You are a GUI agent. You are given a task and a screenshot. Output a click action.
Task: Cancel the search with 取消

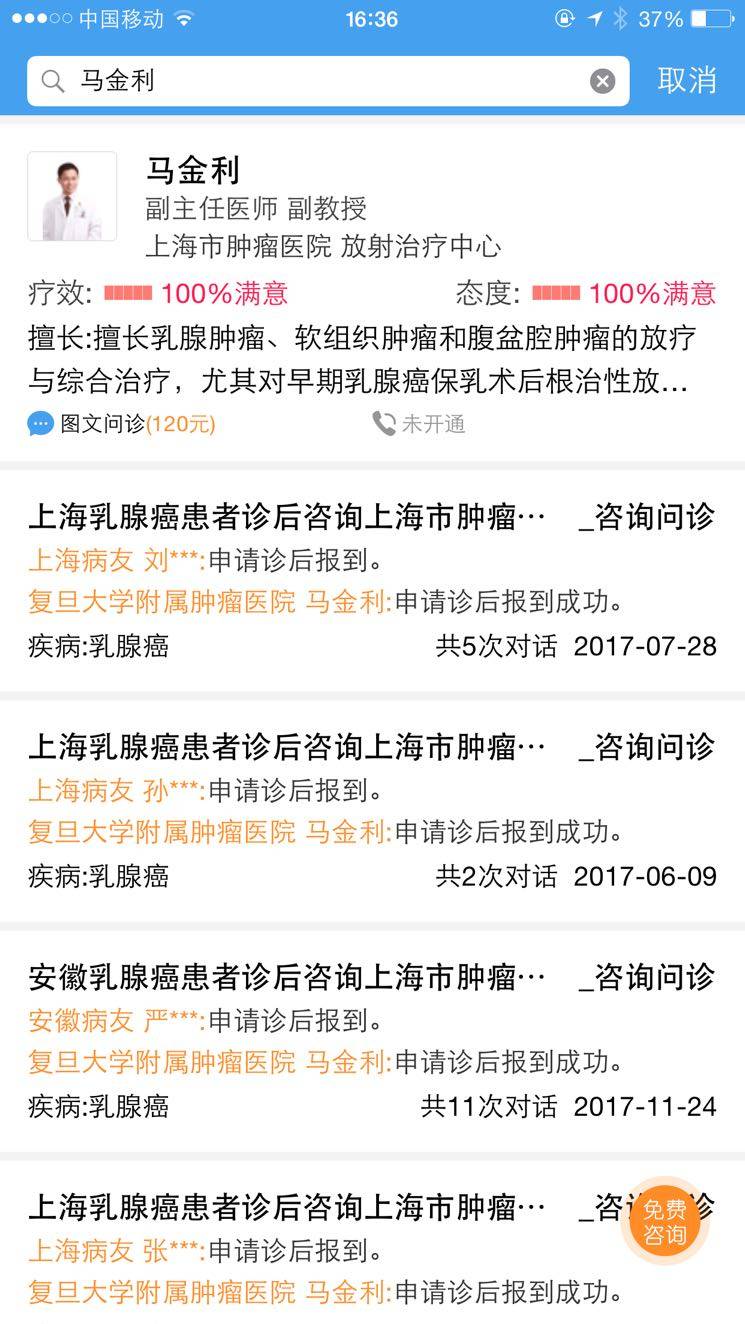point(687,80)
